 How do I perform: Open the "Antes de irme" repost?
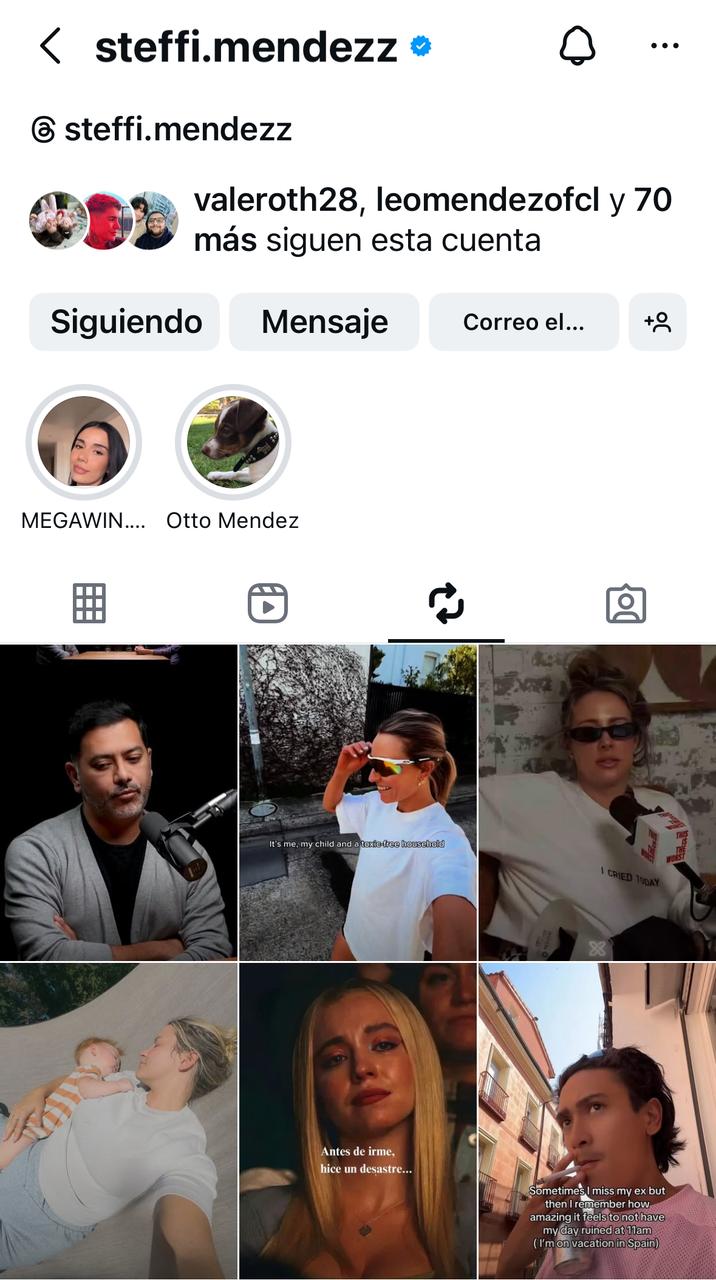click(x=357, y=1120)
